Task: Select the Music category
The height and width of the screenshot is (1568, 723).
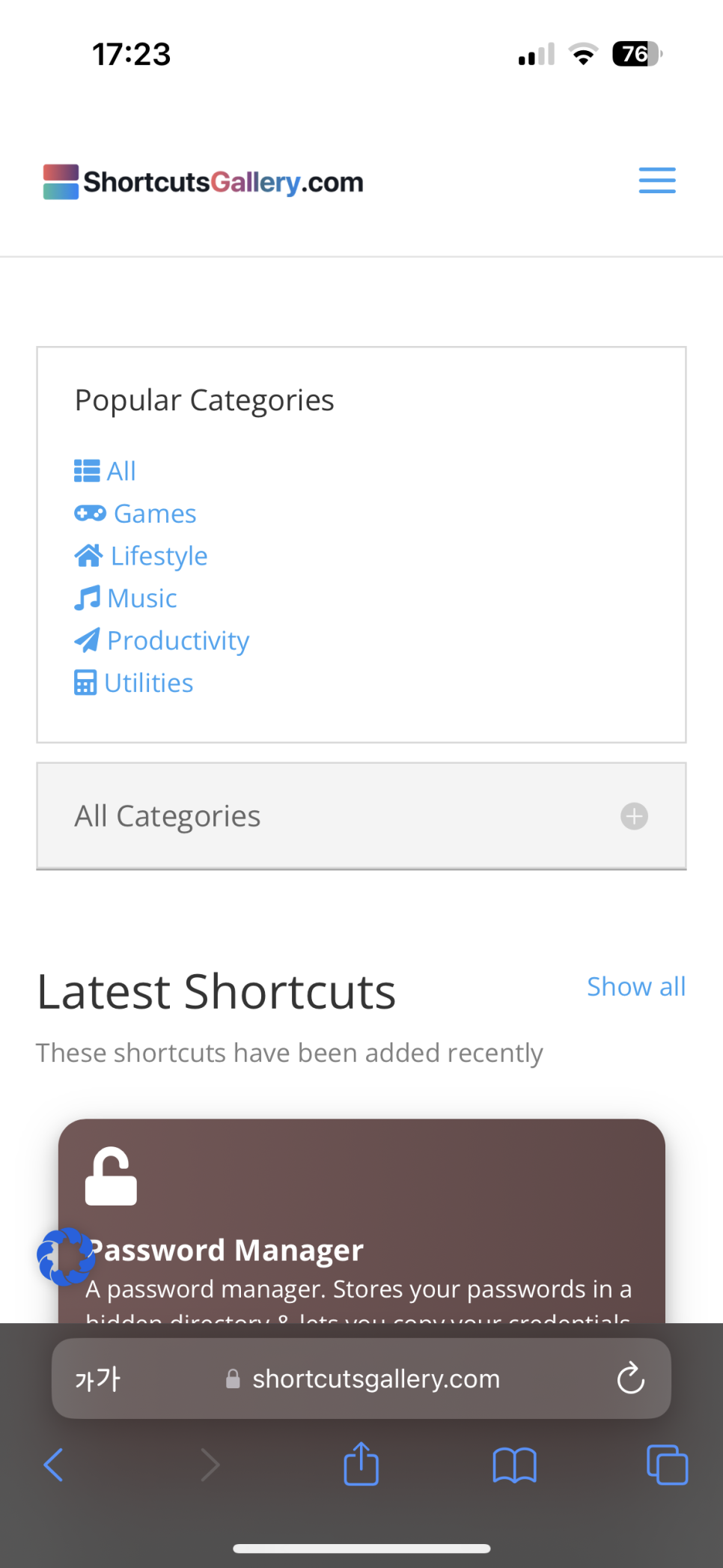Action: pos(126,598)
